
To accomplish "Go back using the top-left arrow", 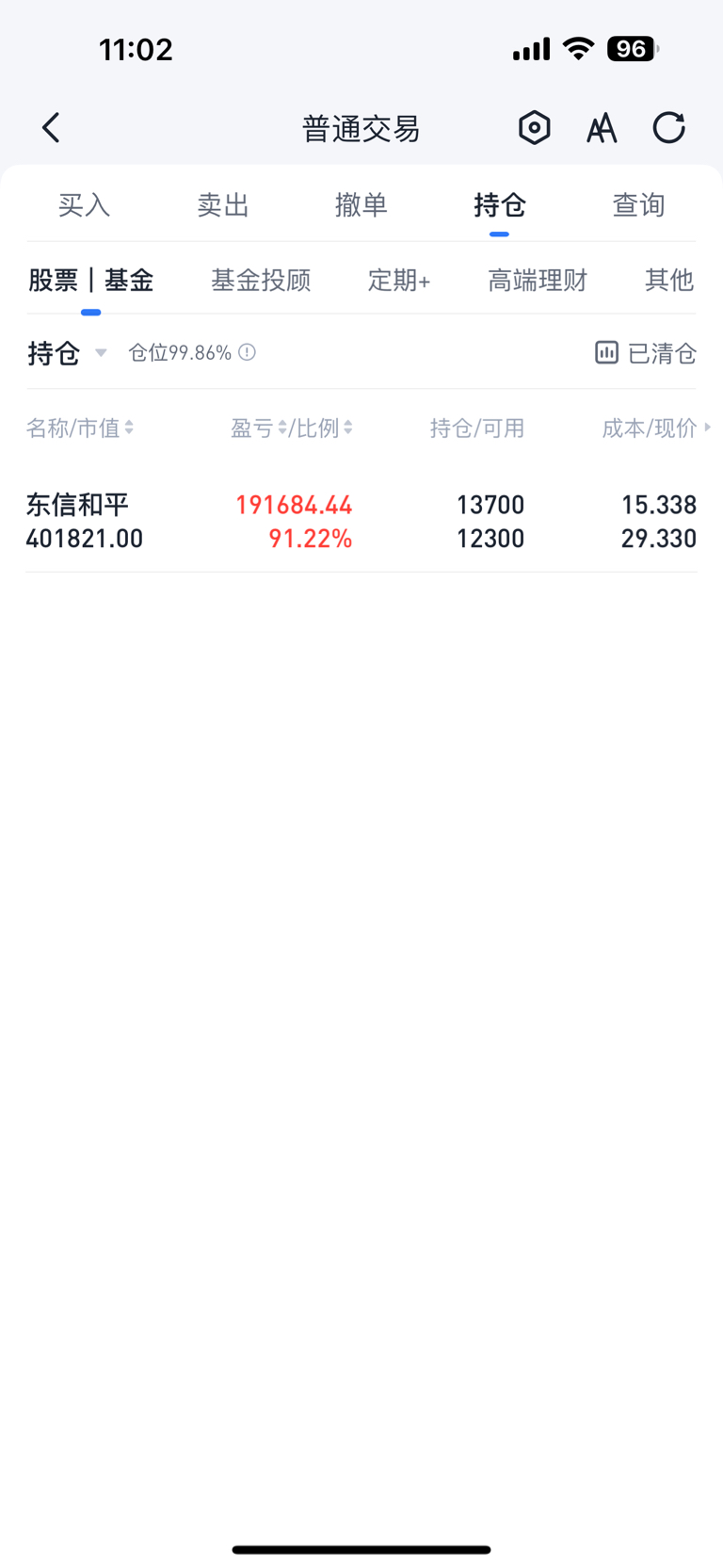I will (x=51, y=127).
